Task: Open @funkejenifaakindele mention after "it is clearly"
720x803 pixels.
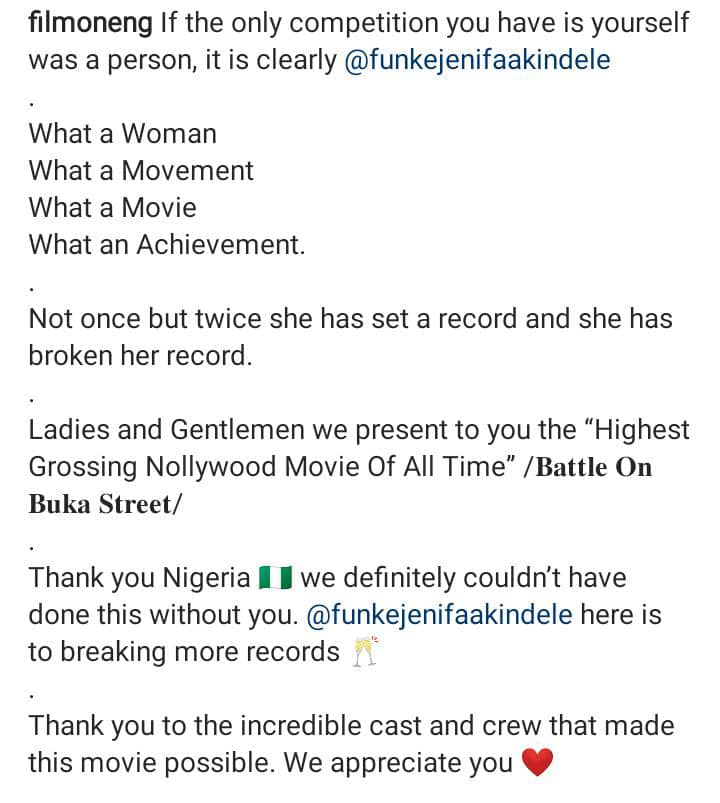Action: (x=476, y=60)
